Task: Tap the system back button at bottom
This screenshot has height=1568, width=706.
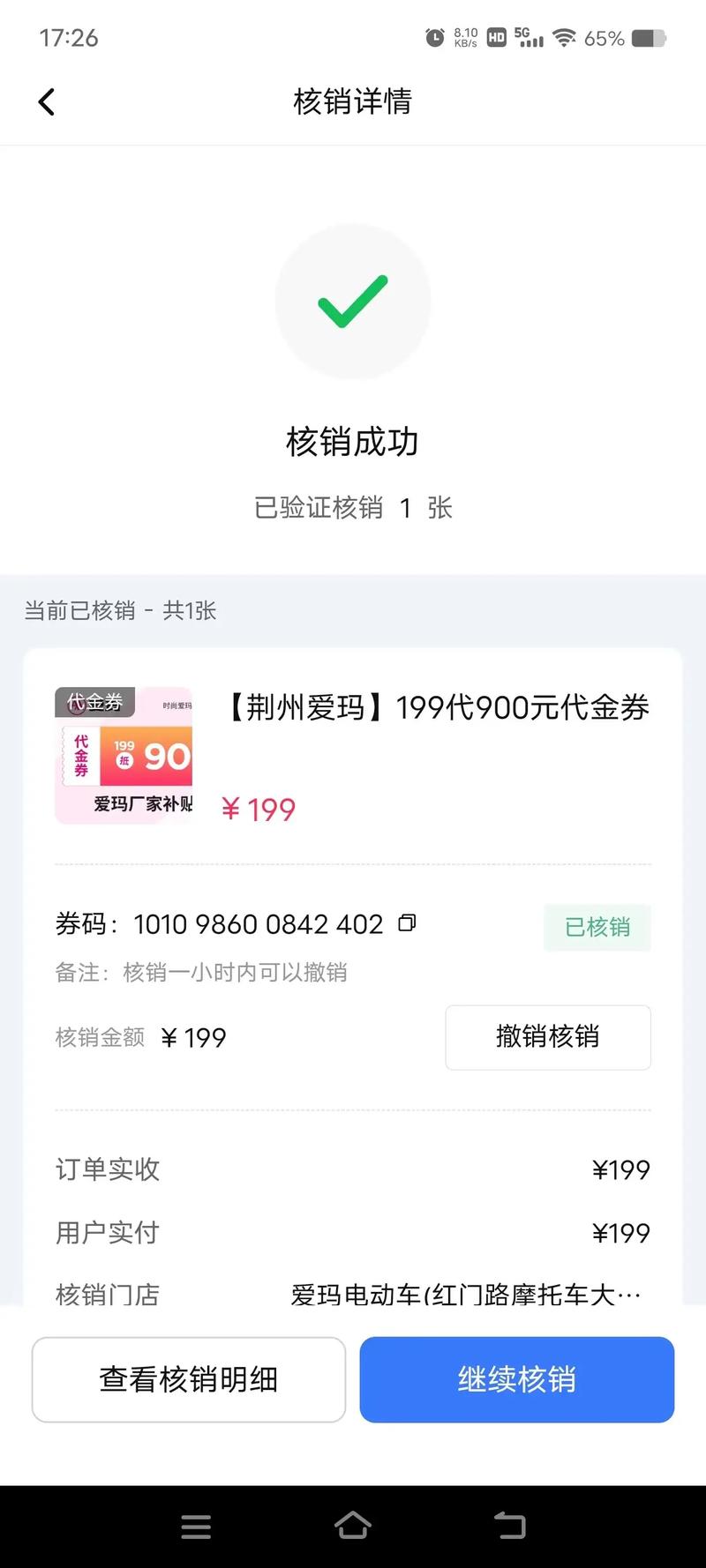Action: pyautogui.click(x=510, y=1527)
